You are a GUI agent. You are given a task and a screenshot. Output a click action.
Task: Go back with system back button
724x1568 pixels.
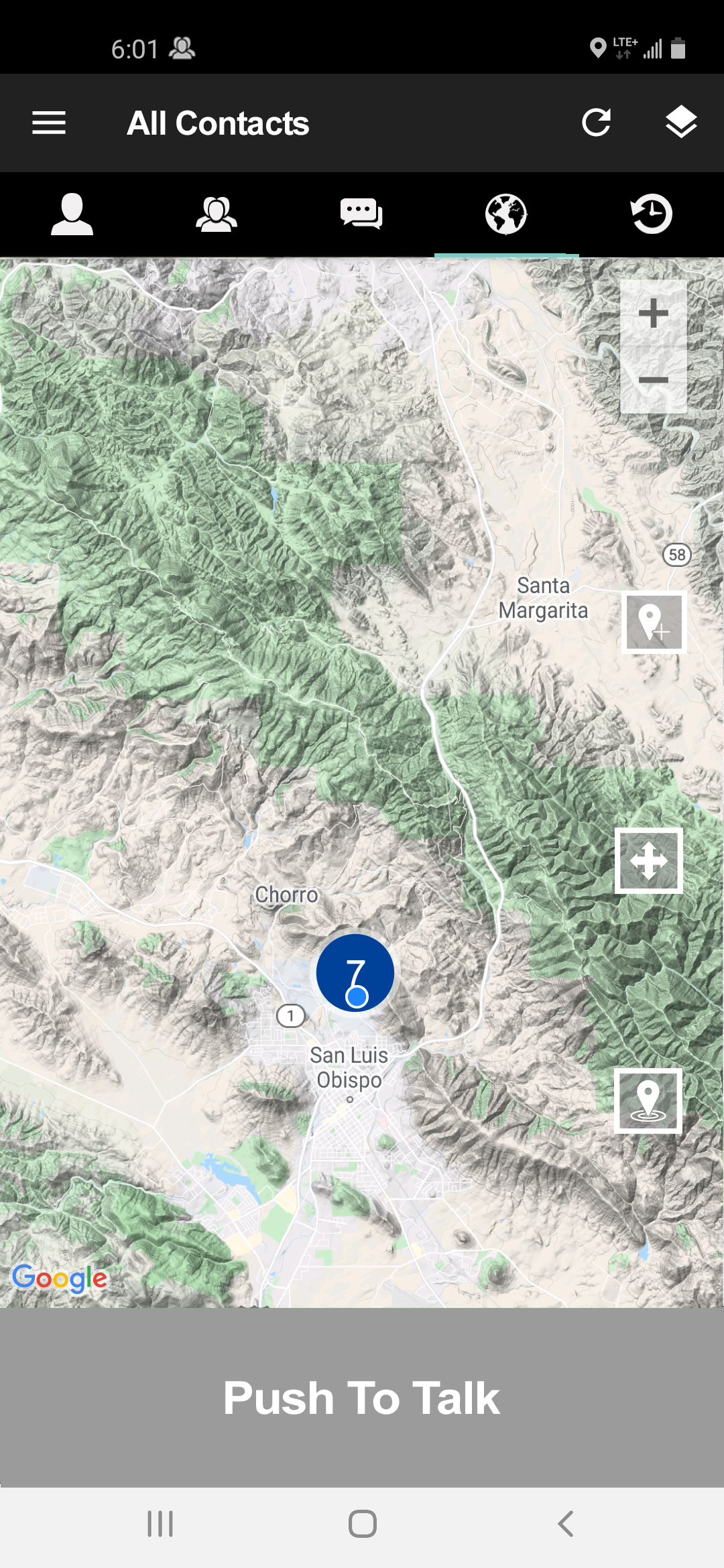tap(566, 1524)
